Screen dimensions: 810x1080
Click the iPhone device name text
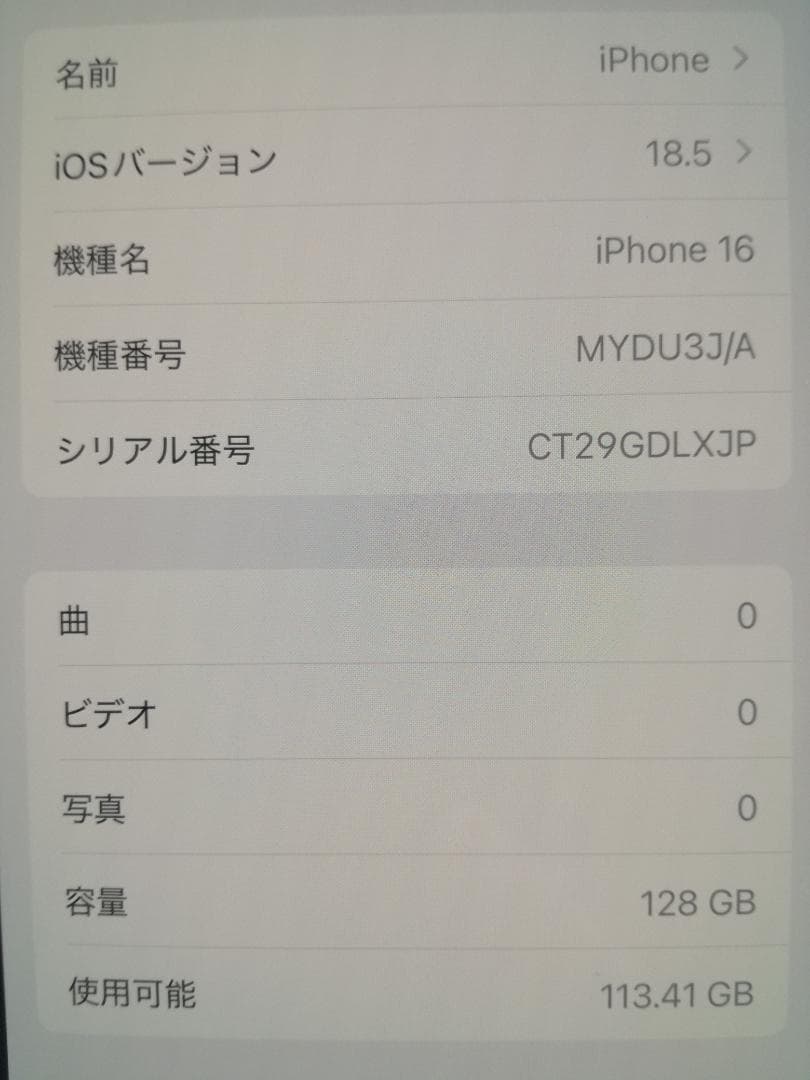pos(655,60)
